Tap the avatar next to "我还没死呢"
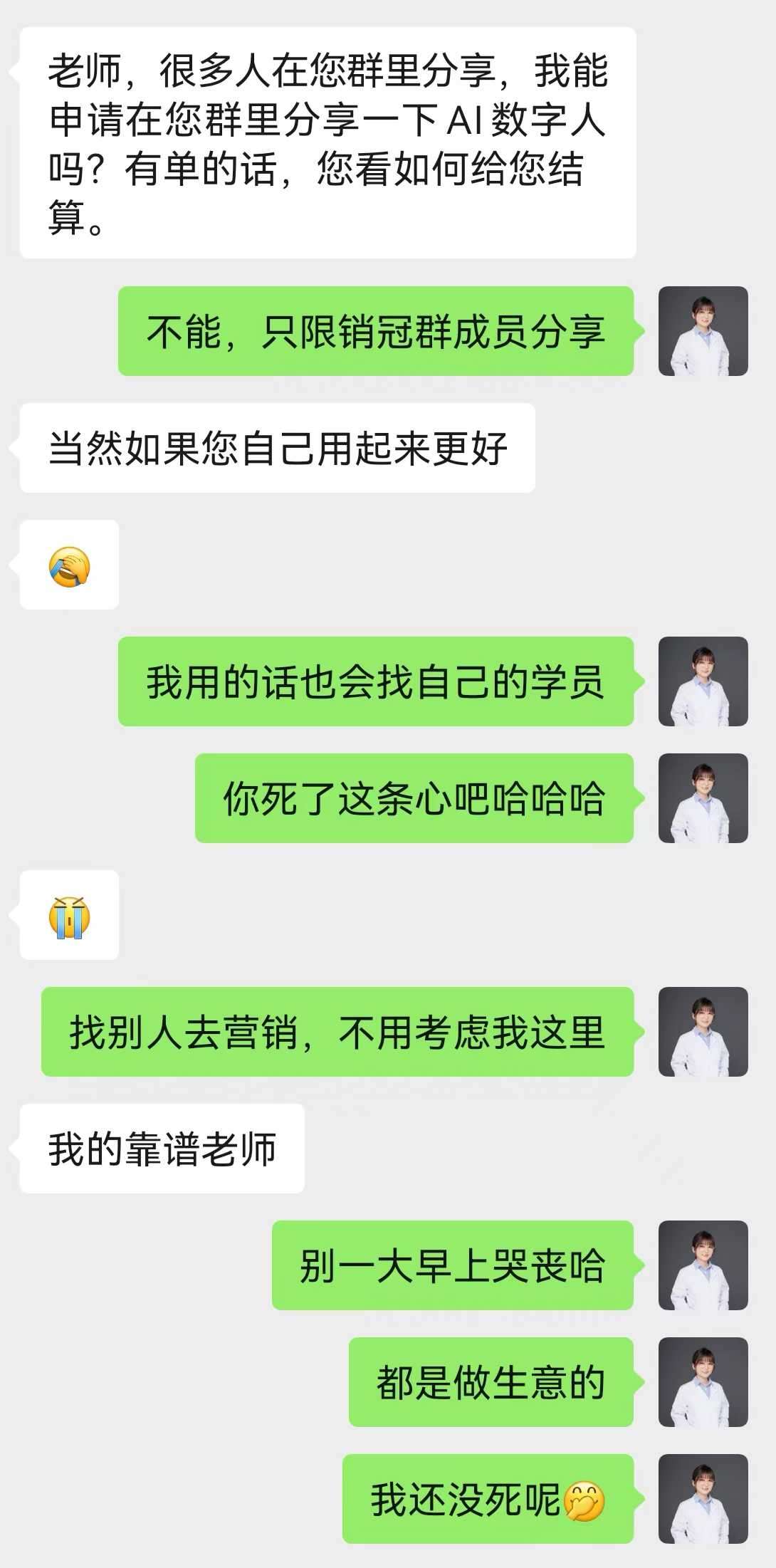The image size is (776, 1568). point(703,1499)
